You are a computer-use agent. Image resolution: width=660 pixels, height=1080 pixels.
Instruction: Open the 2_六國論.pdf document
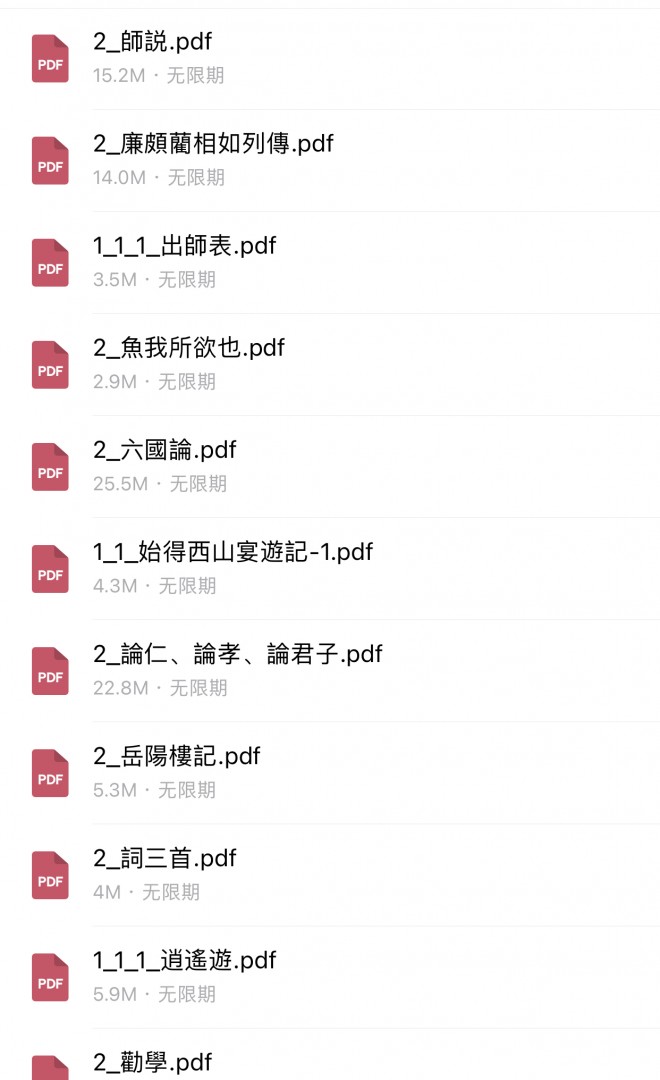coord(330,466)
